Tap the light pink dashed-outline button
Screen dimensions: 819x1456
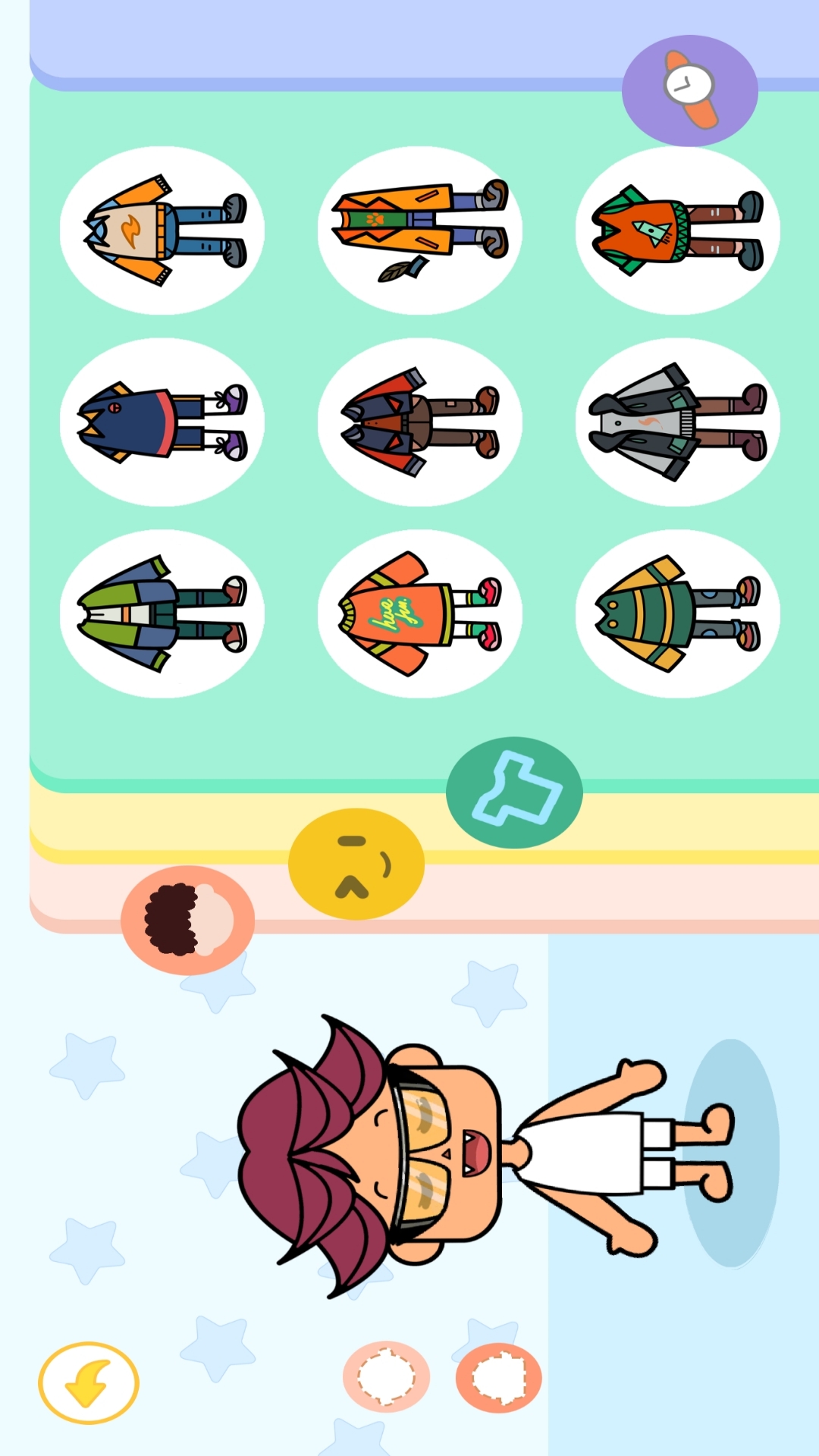point(386,1377)
